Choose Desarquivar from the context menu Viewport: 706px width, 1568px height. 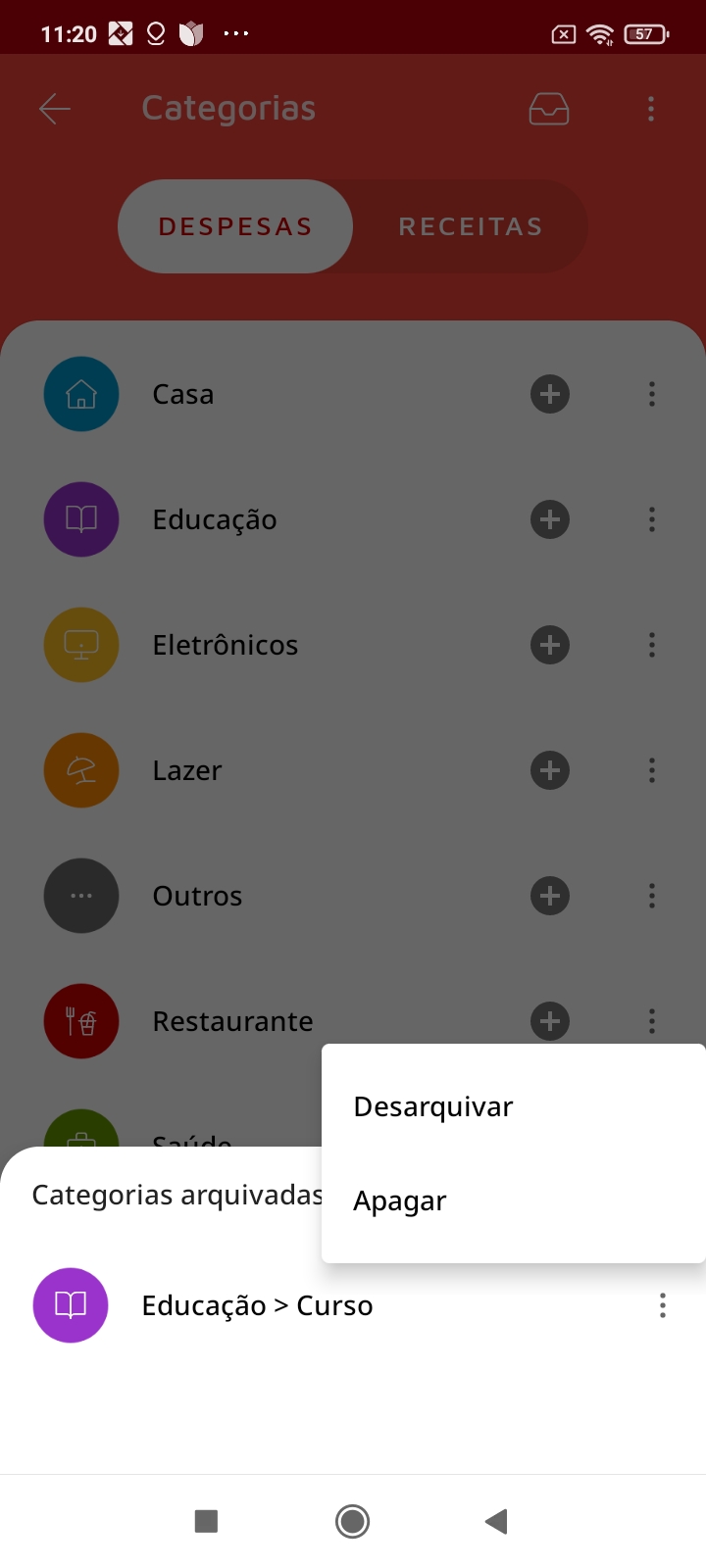pyautogui.click(x=432, y=1105)
